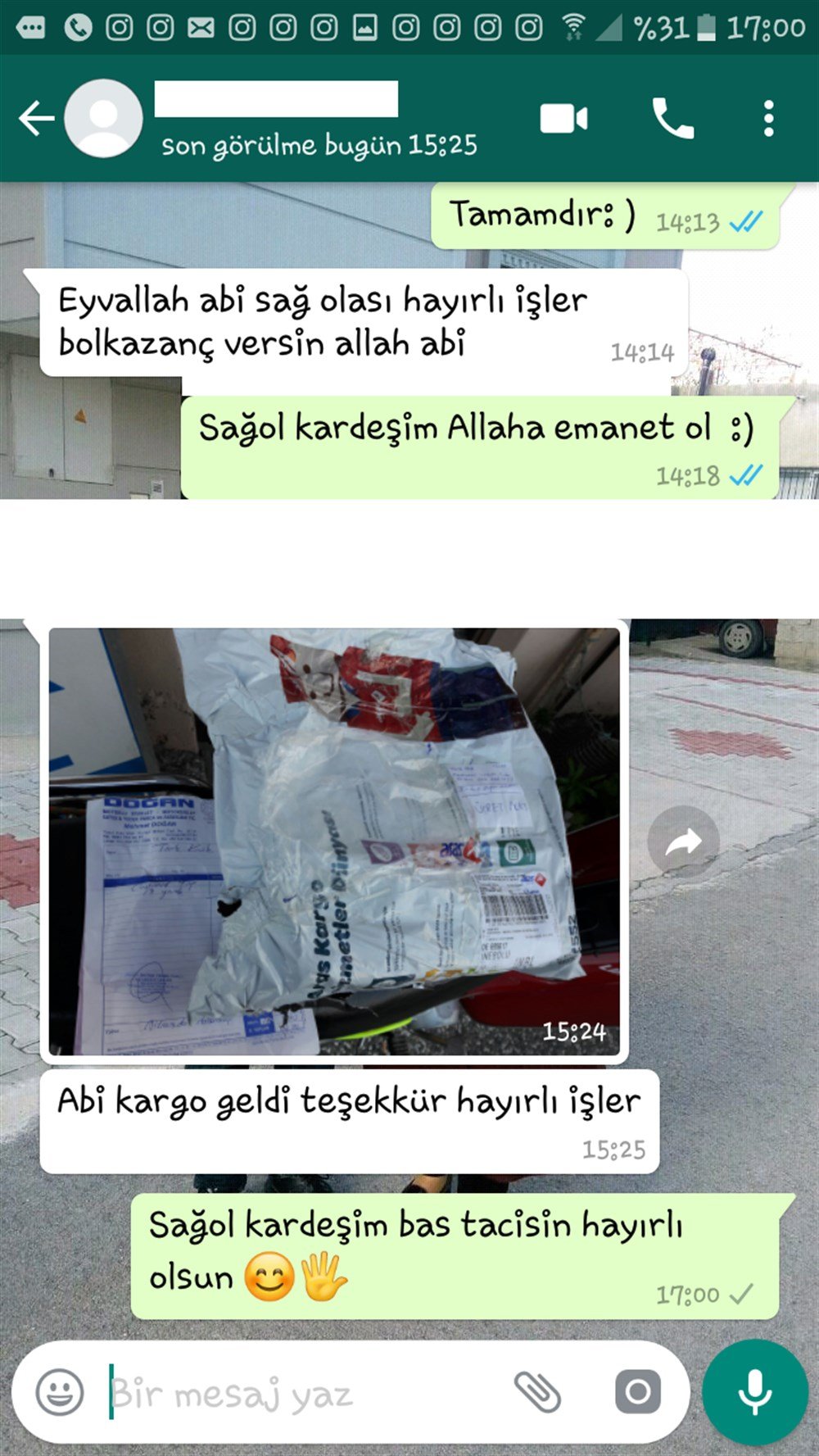The image size is (819, 1456).
Task: Go back to the chat list
Action: pyautogui.click(x=37, y=119)
